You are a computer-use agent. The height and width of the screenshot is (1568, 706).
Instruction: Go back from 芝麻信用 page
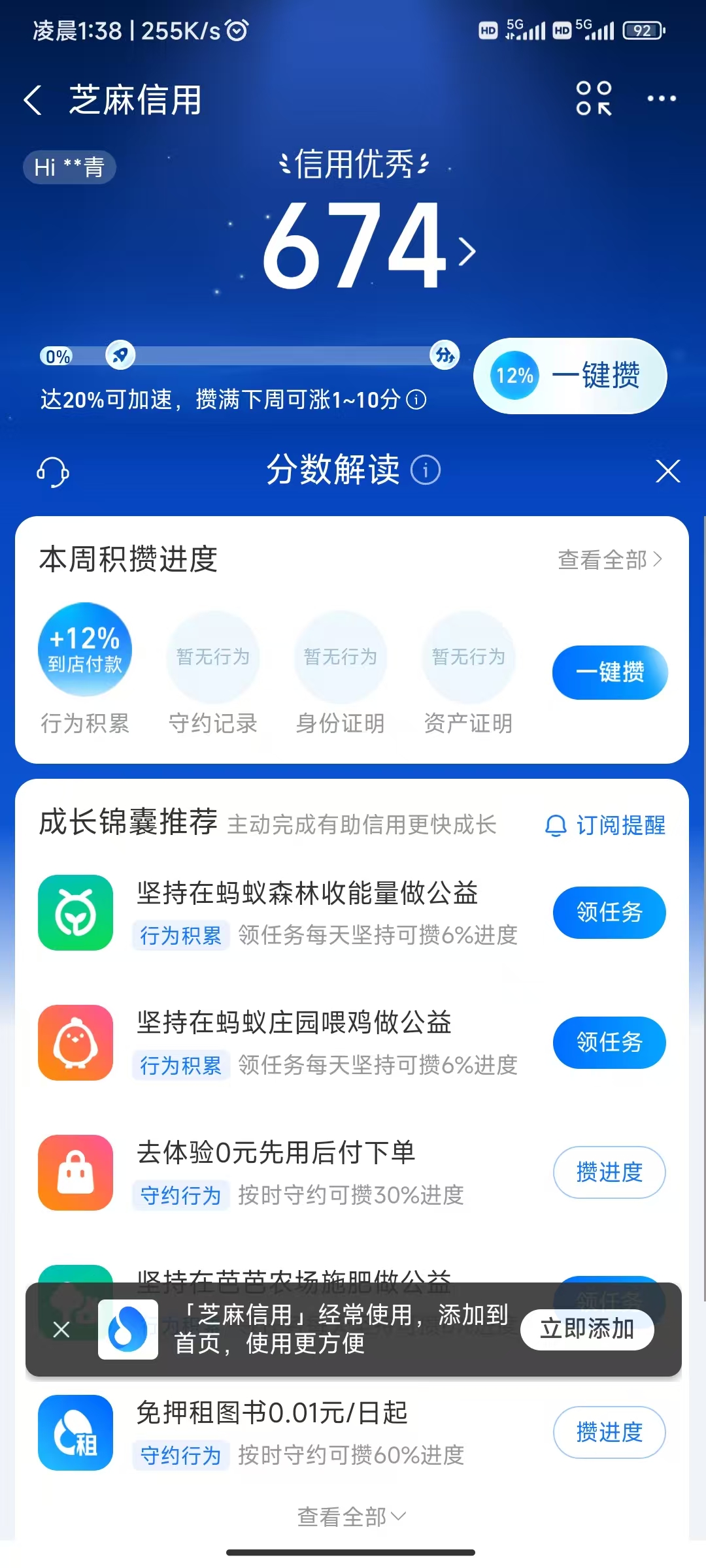(x=33, y=100)
